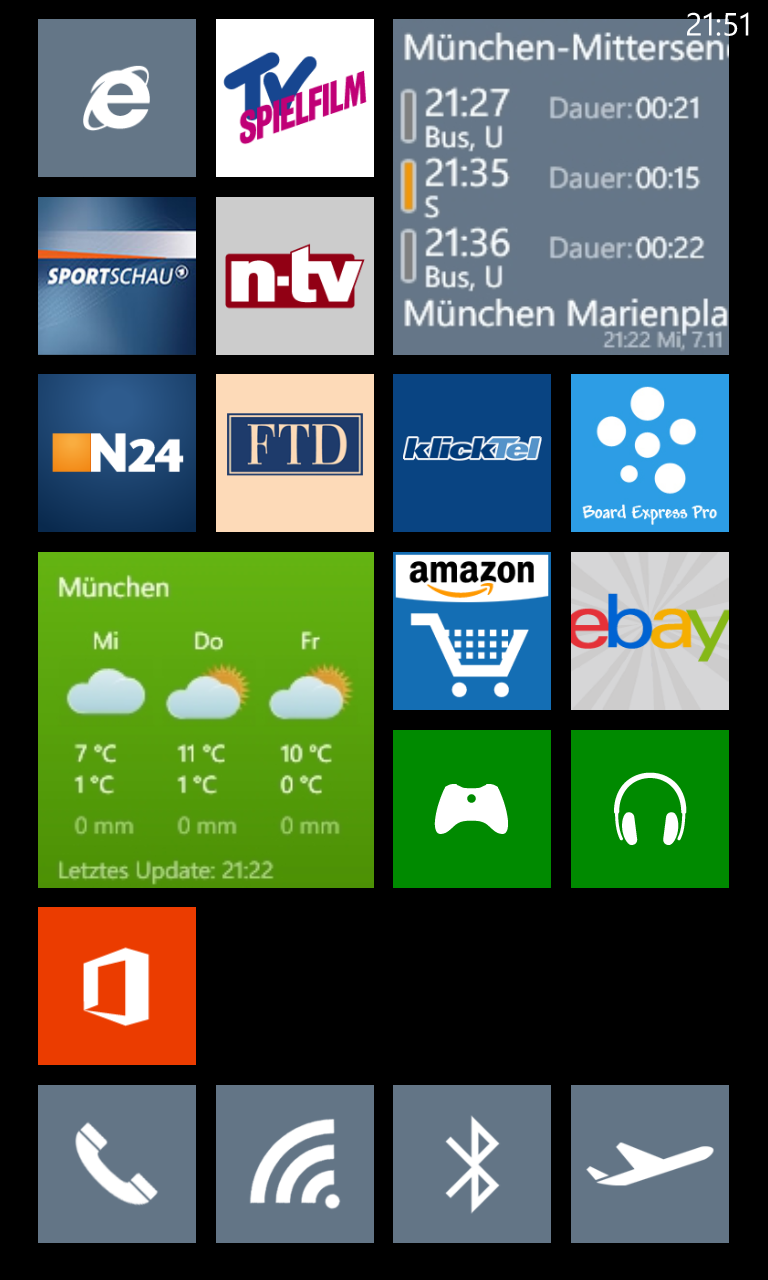
Task: Open the Sportschau tile
Action: pyautogui.click(x=117, y=276)
